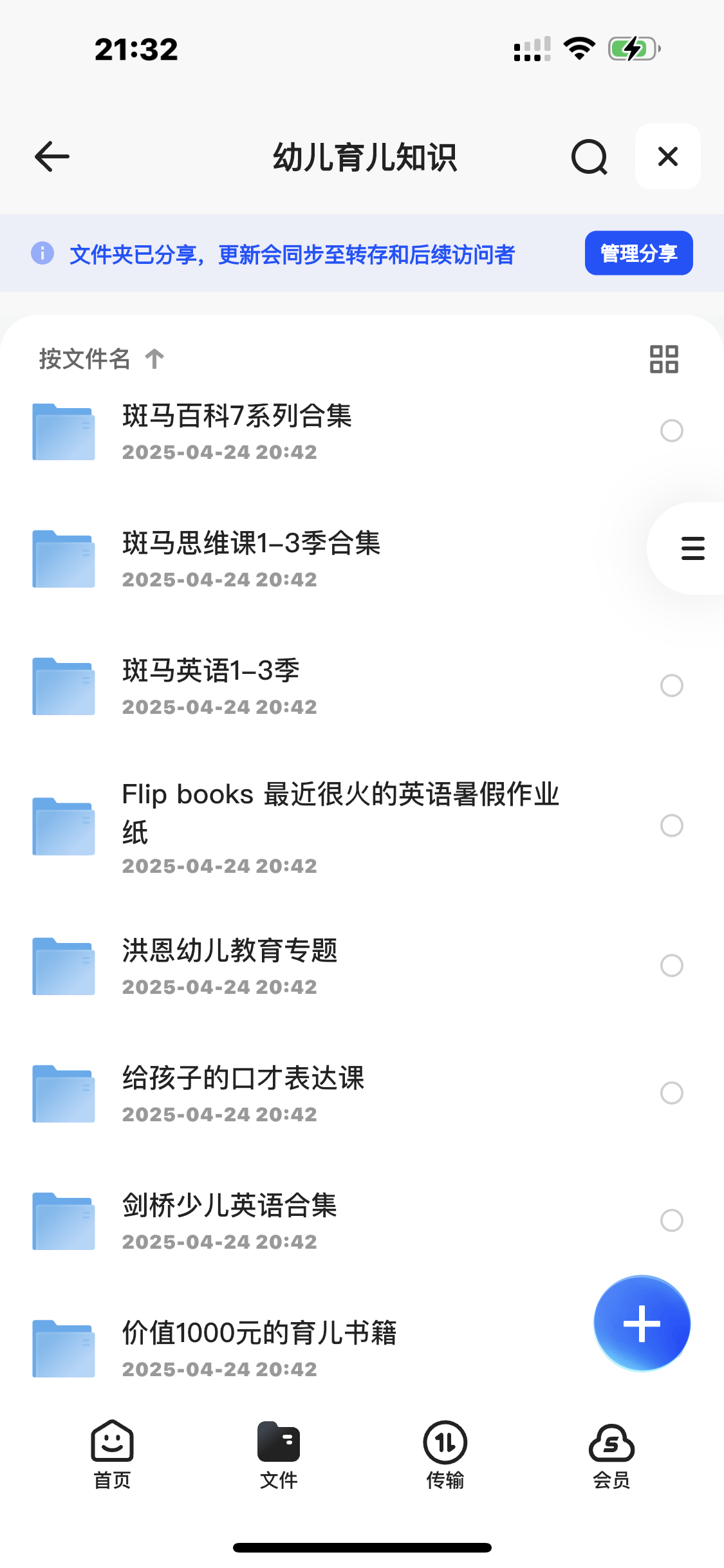Open folder 斑马百科7系列合集
The width and height of the screenshot is (724, 1568).
tap(237, 431)
